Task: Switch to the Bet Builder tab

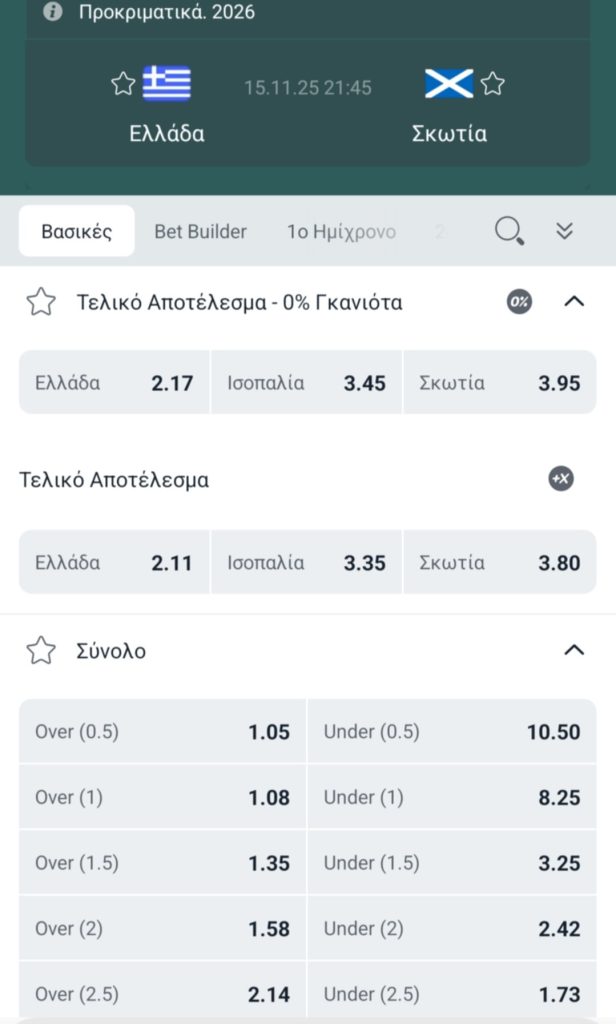Action: click(200, 231)
